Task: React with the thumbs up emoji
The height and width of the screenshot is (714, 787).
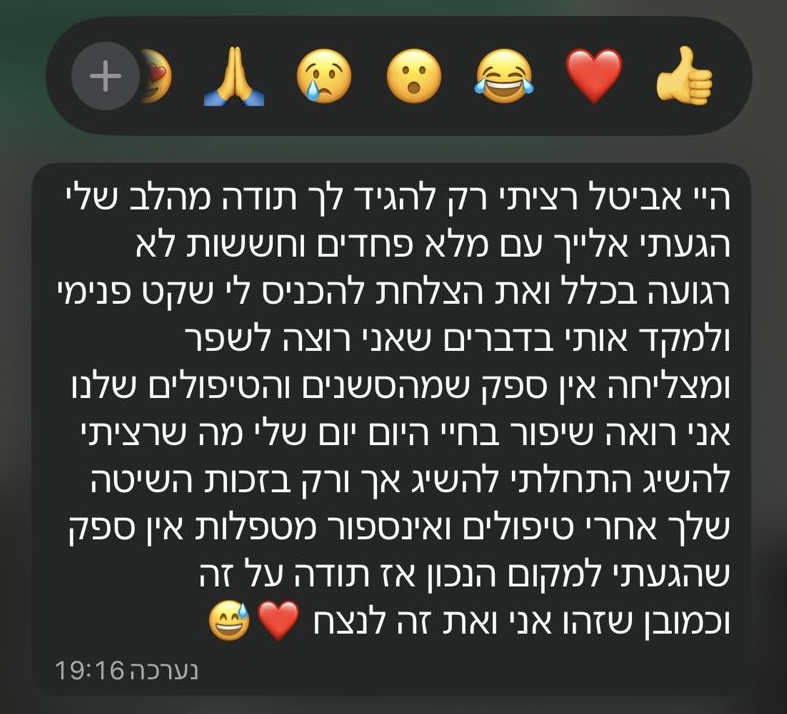Action: point(683,76)
